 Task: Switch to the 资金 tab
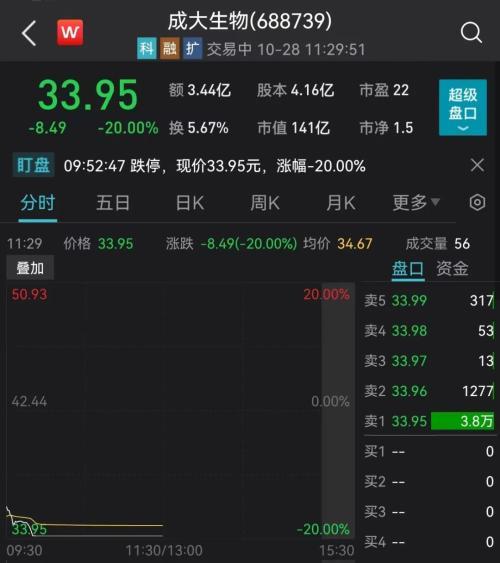point(452,269)
